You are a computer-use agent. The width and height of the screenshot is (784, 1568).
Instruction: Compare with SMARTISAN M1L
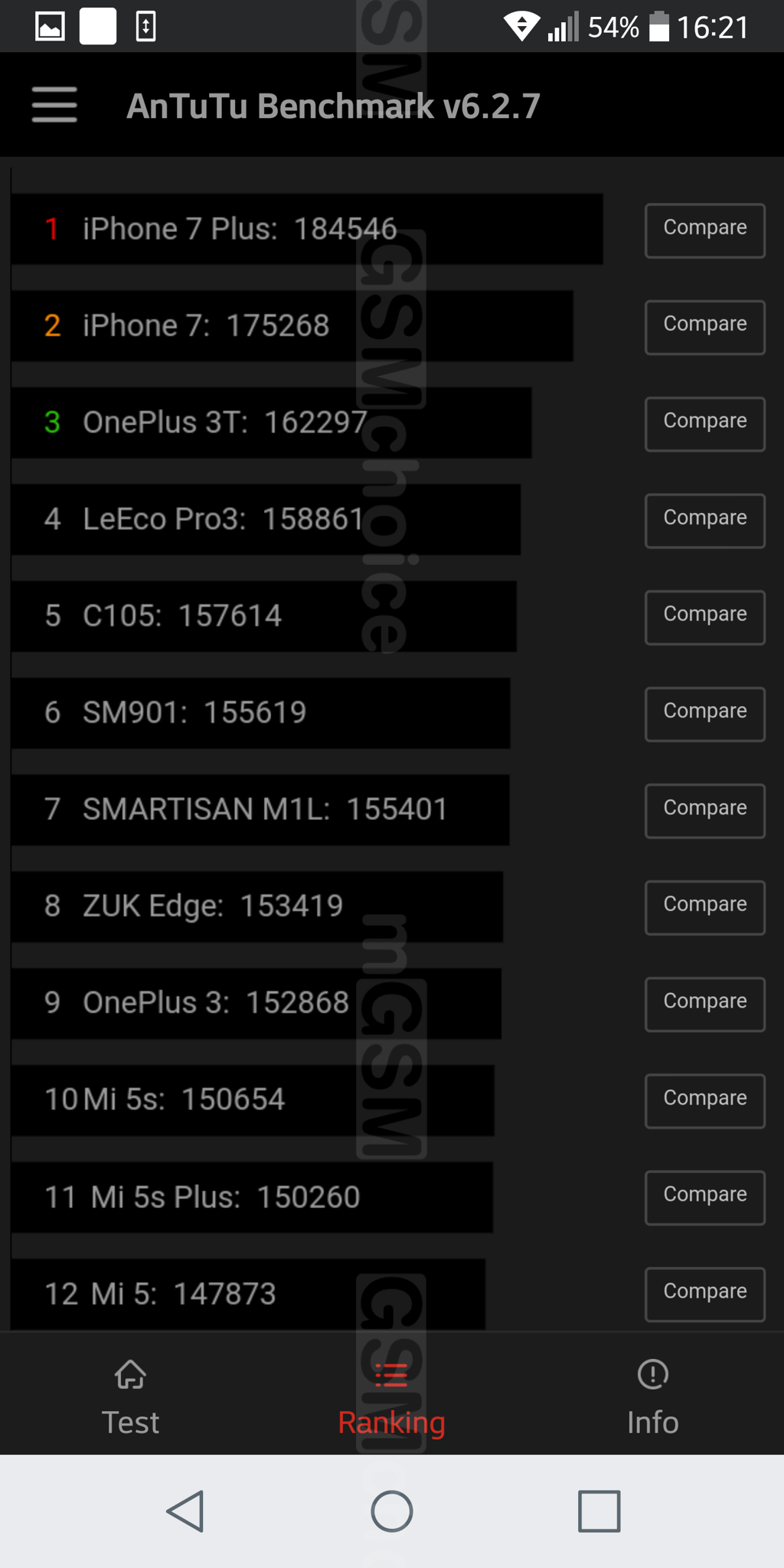click(704, 810)
